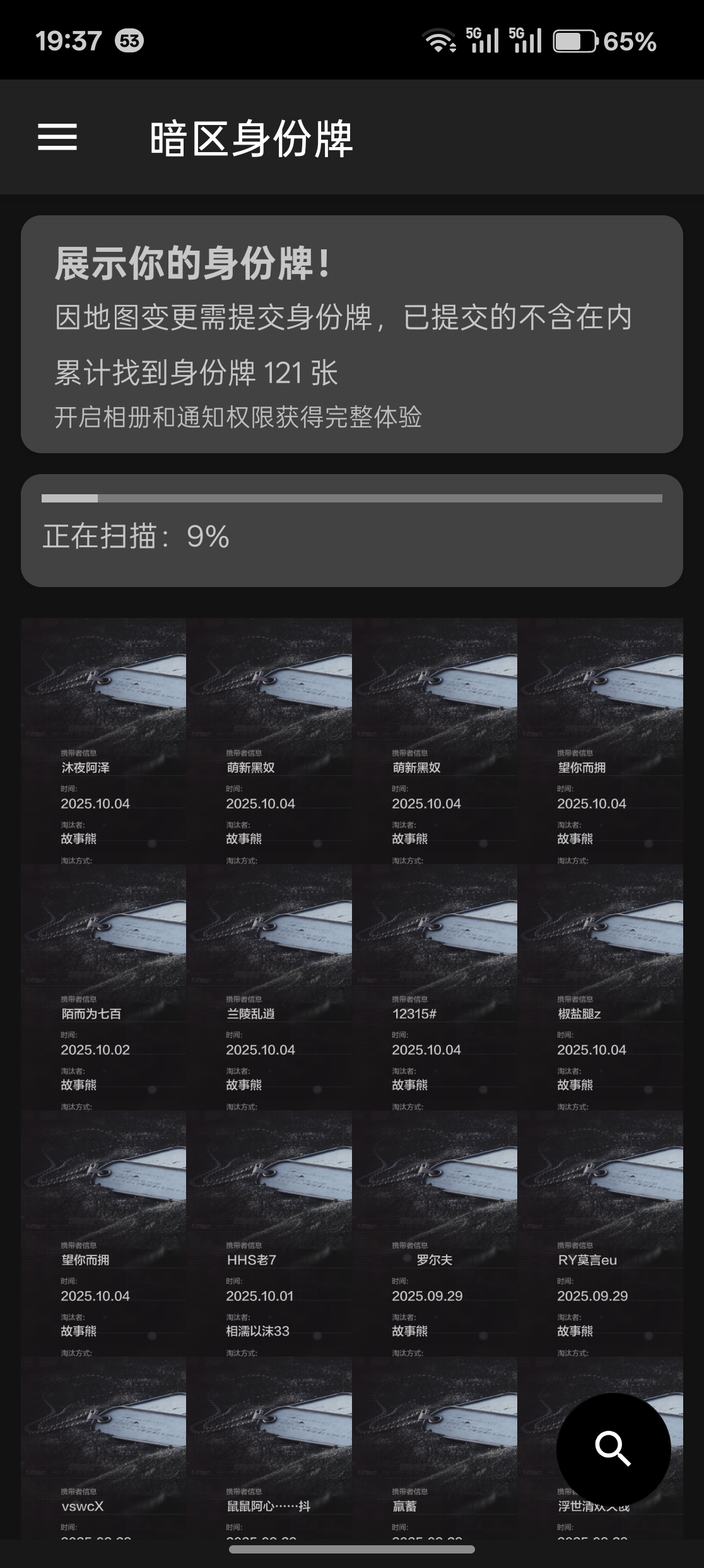Select the 12315# dog tag
Viewport: 704px width, 1568px height.
435,987
